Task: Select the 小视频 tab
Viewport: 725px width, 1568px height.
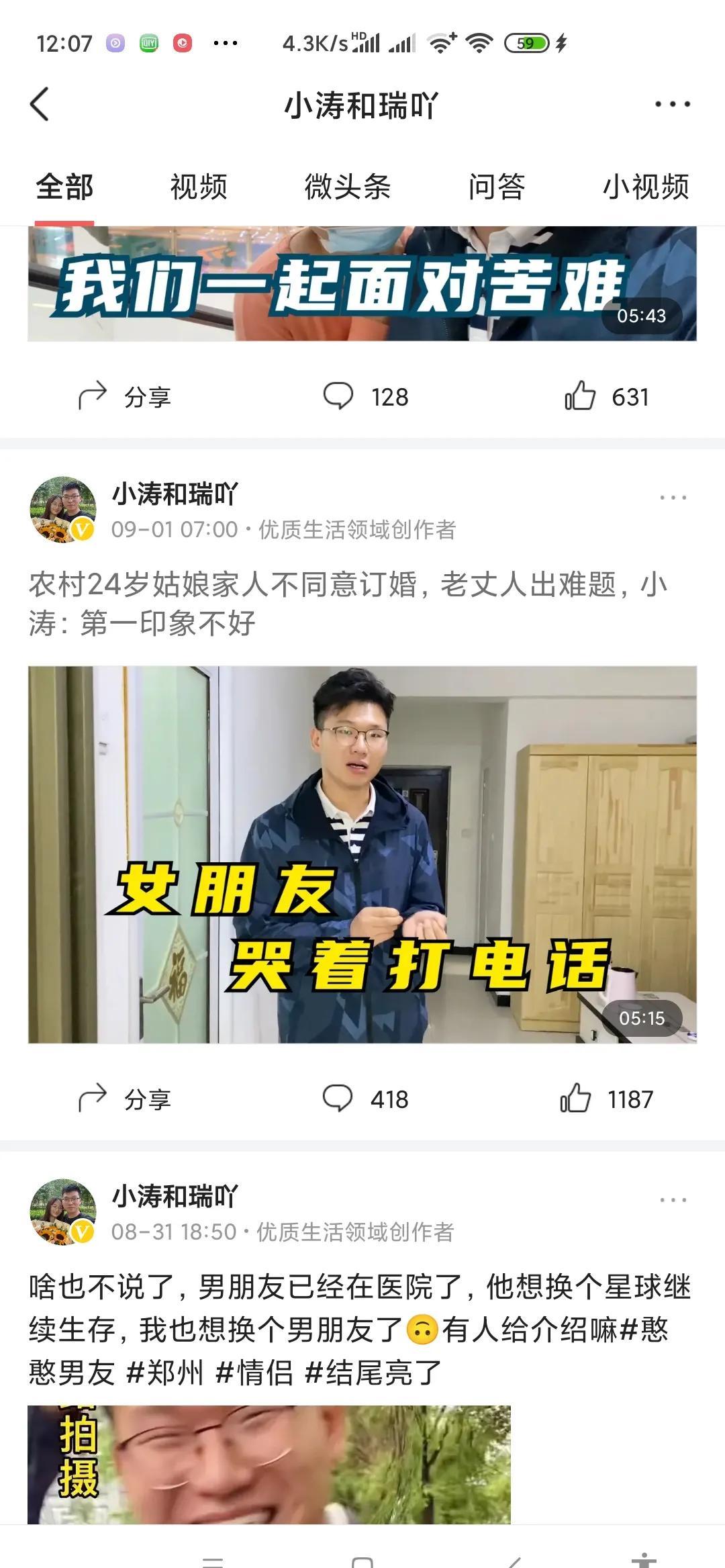Action: [x=645, y=187]
